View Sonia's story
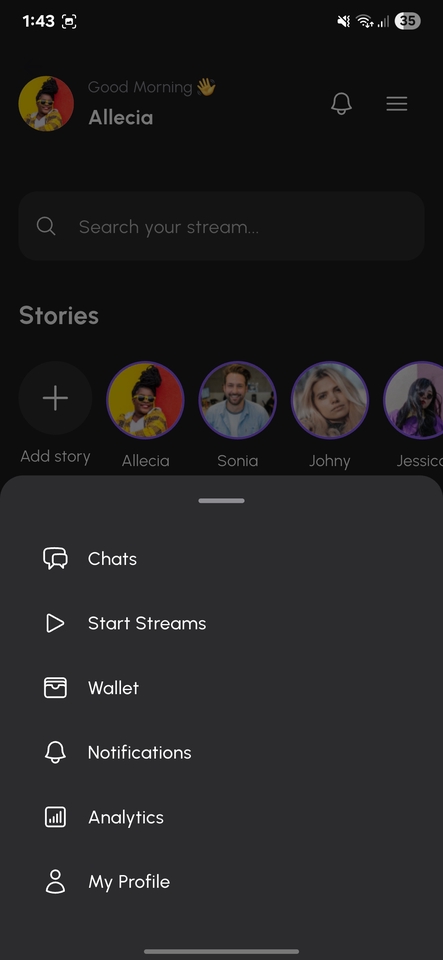The image size is (443, 960). (237, 399)
